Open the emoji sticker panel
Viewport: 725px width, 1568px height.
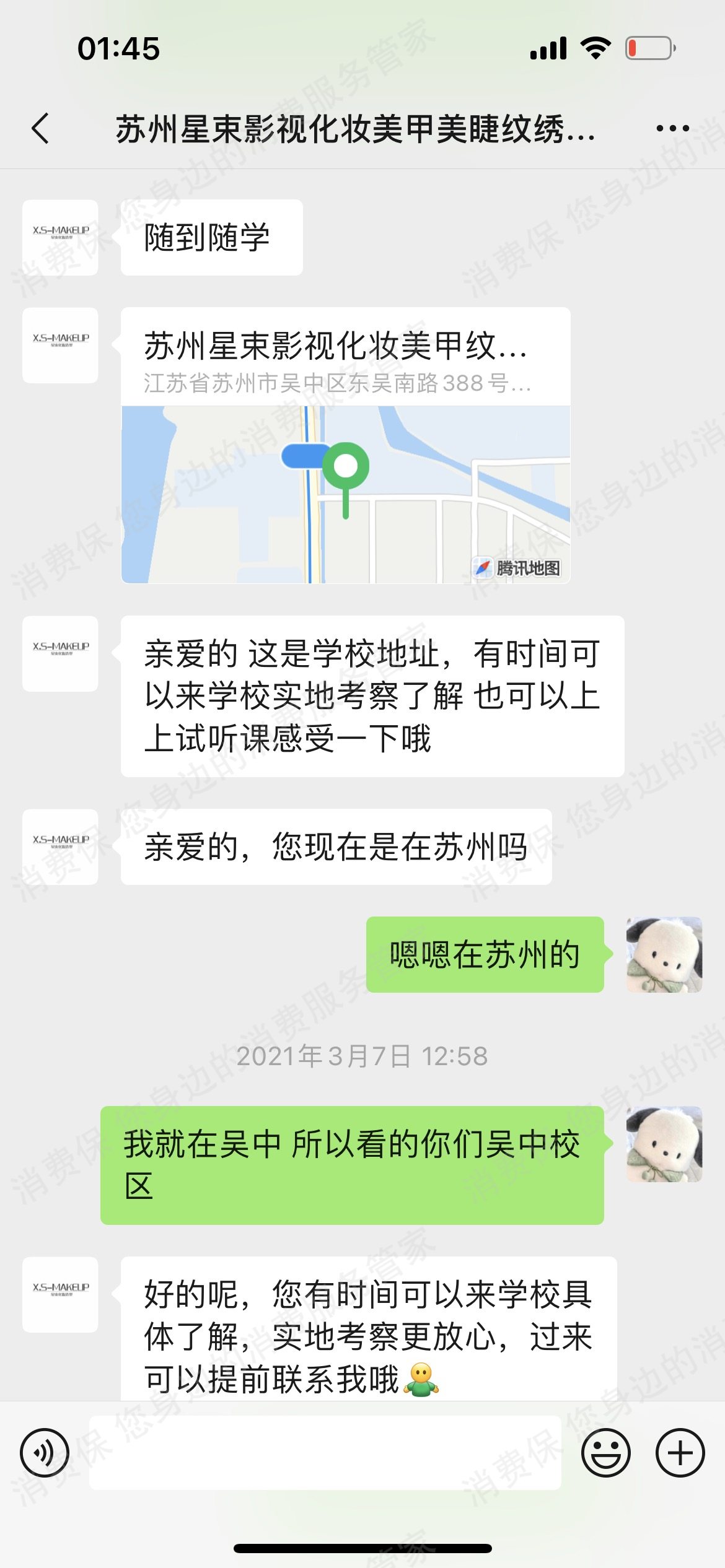coord(605,1452)
